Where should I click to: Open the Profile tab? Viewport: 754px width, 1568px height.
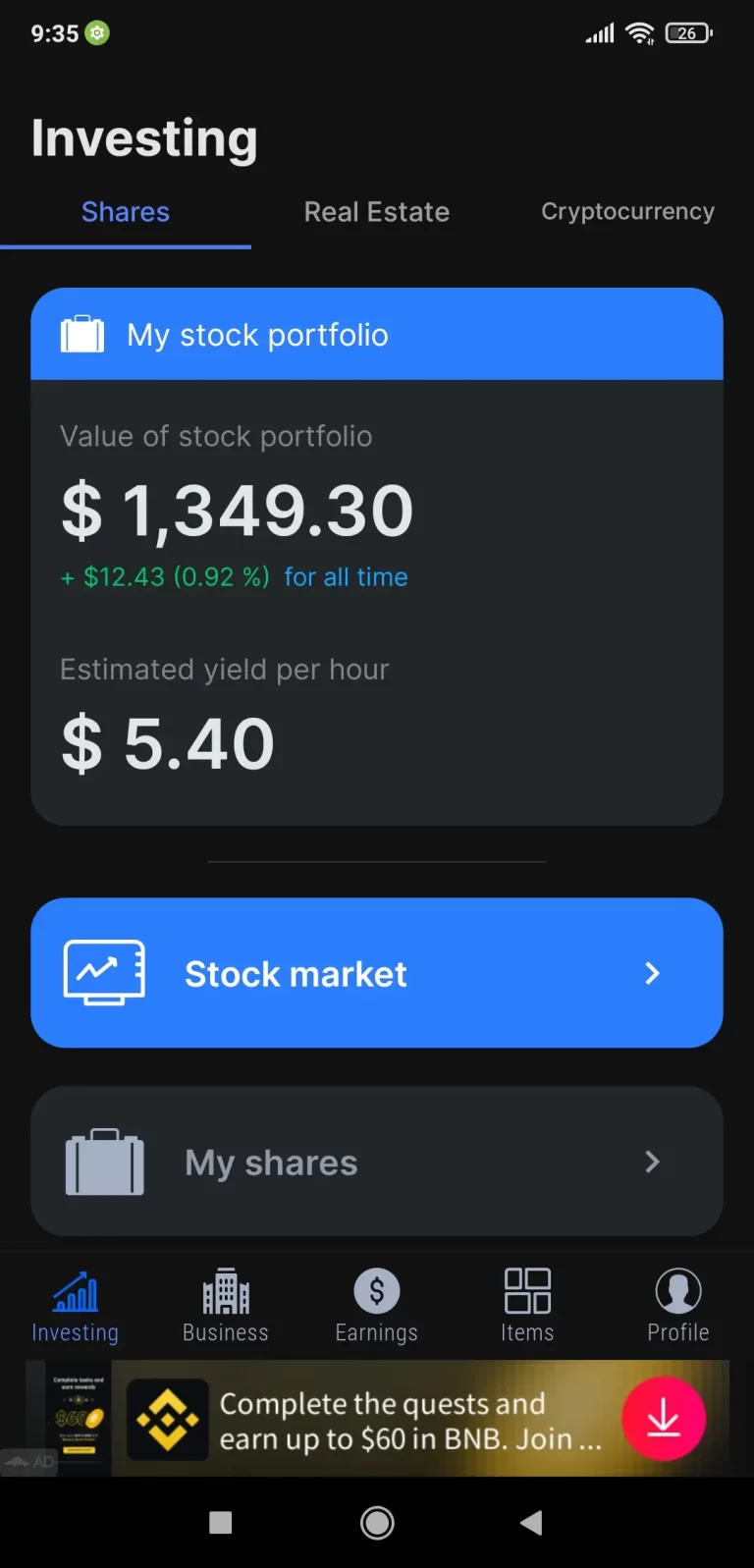click(x=677, y=1305)
